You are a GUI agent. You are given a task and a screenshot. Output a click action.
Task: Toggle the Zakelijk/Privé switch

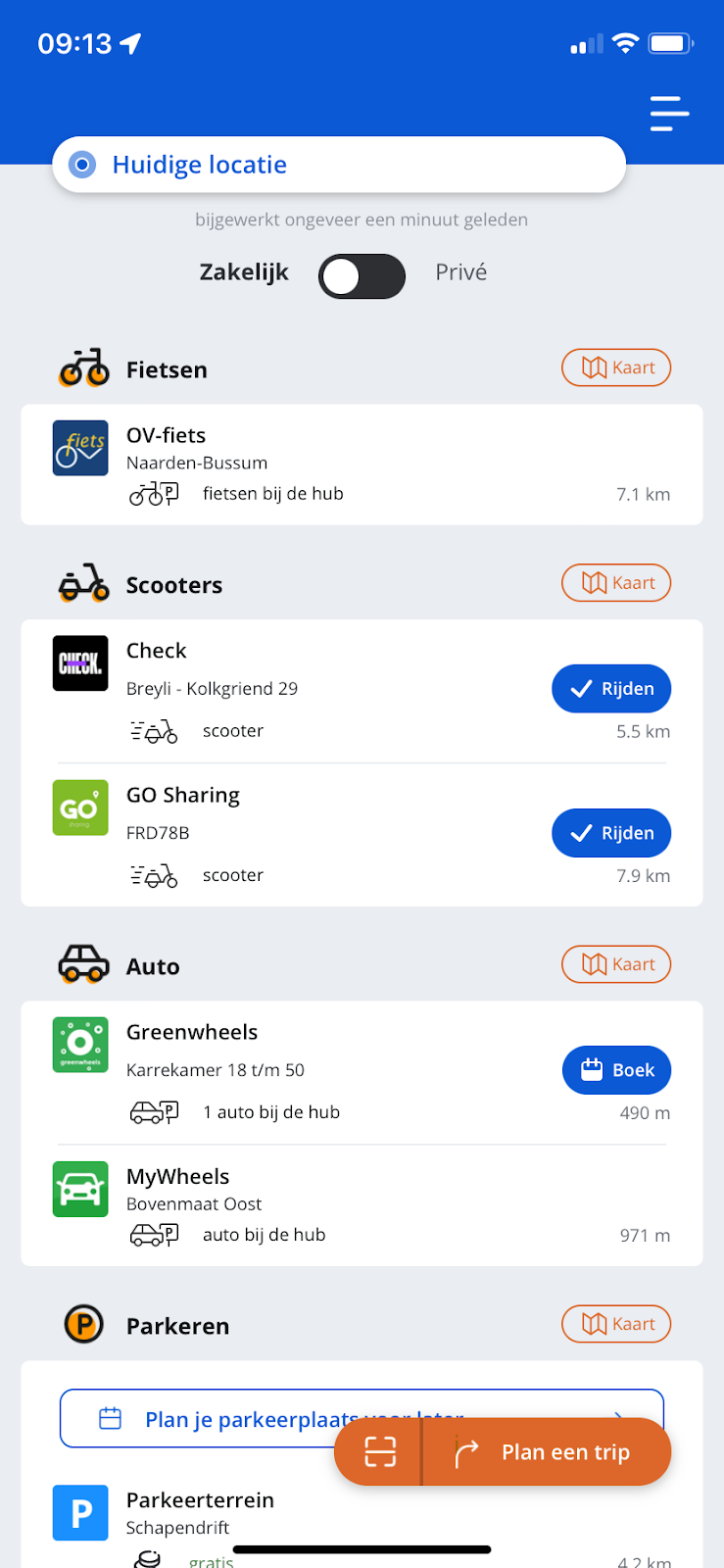362,276
